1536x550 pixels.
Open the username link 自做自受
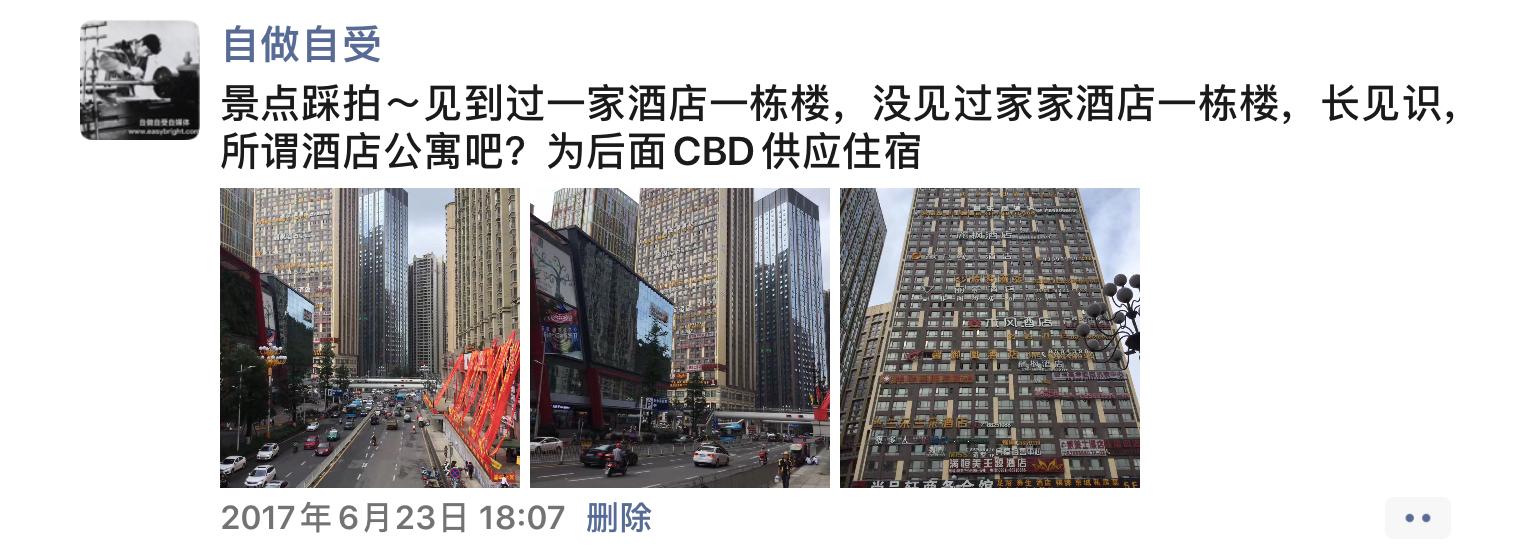coord(301,45)
